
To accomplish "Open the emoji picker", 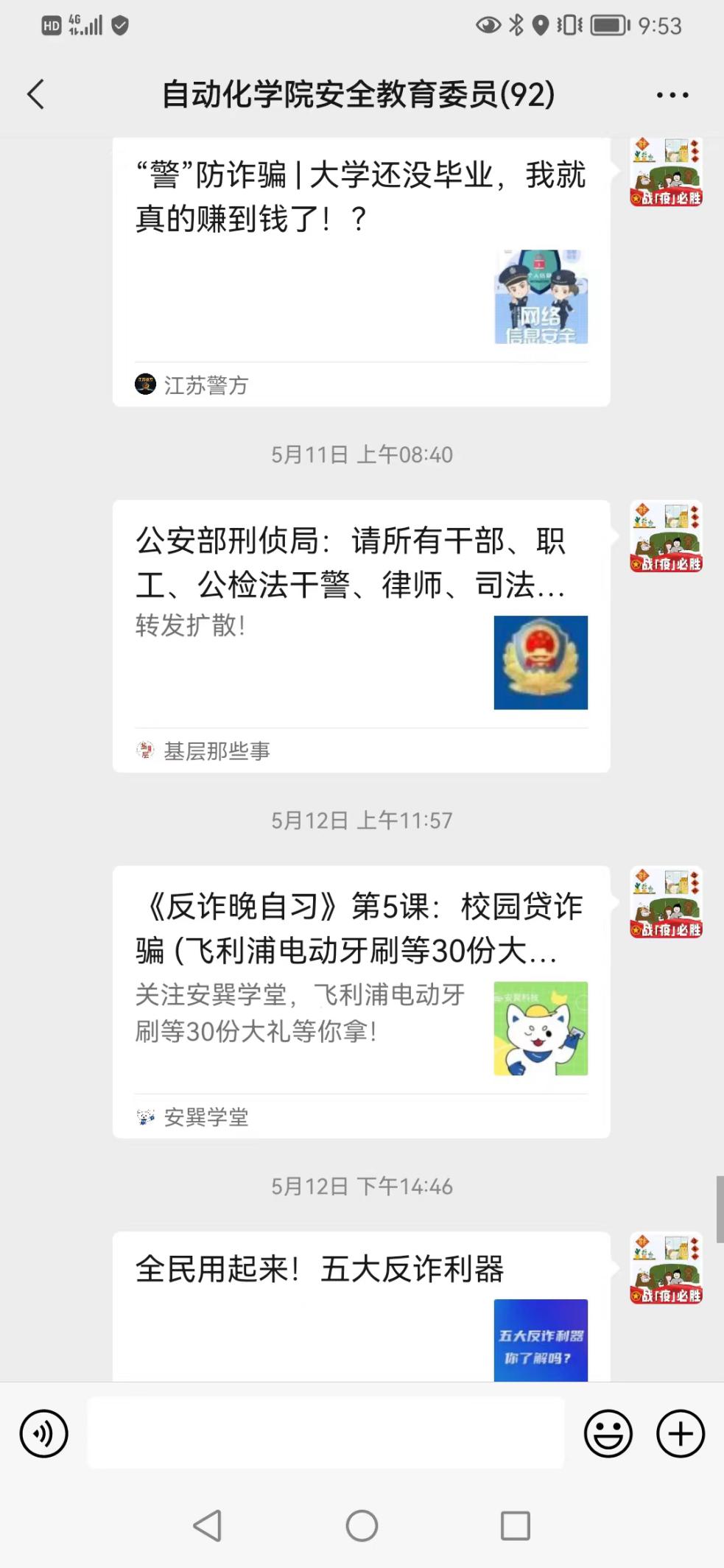I will coord(608,1433).
